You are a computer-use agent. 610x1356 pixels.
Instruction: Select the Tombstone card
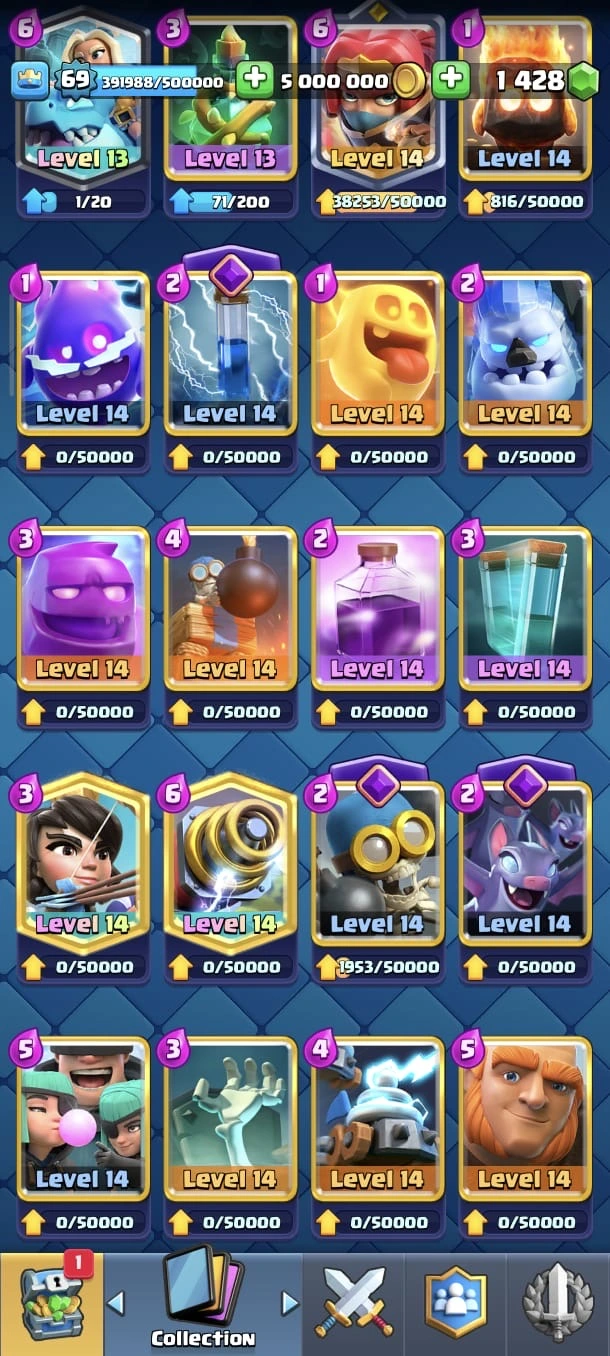tap(230, 1120)
